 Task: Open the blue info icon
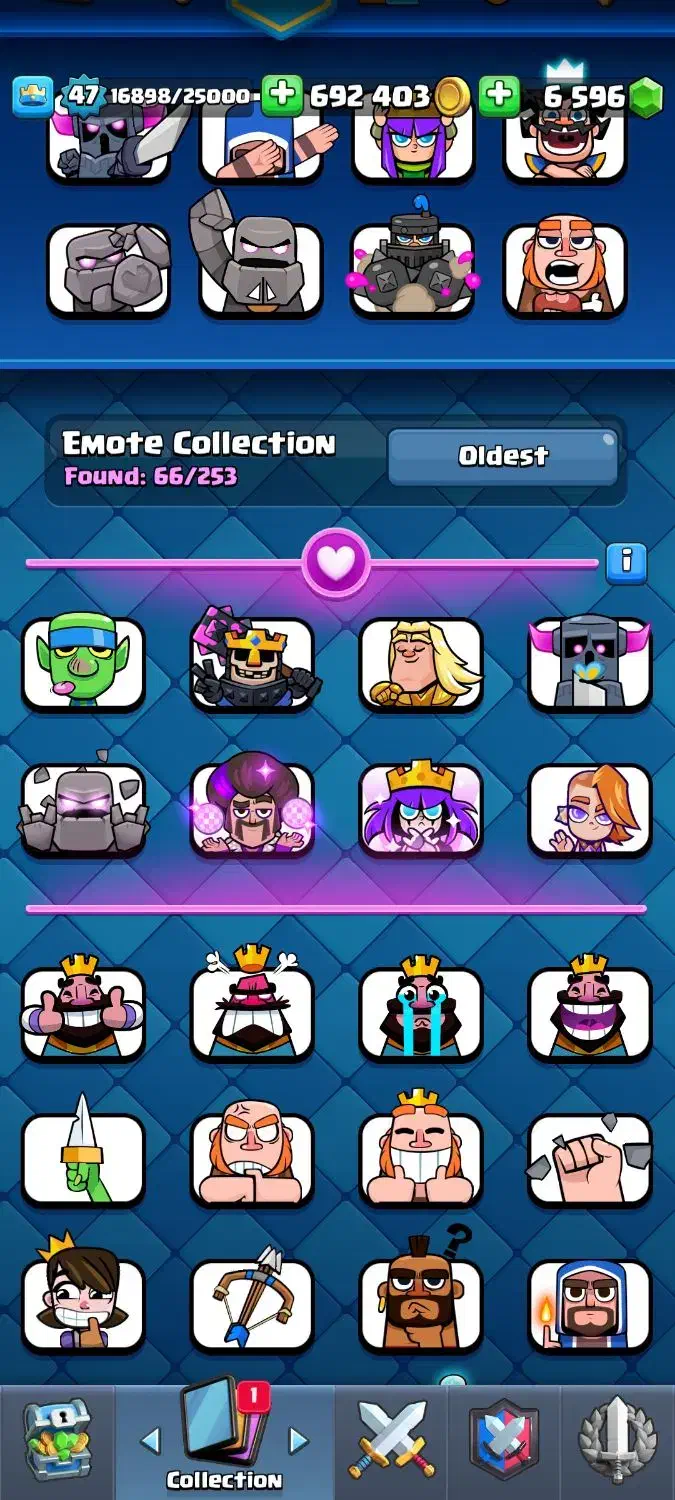[x=627, y=562]
